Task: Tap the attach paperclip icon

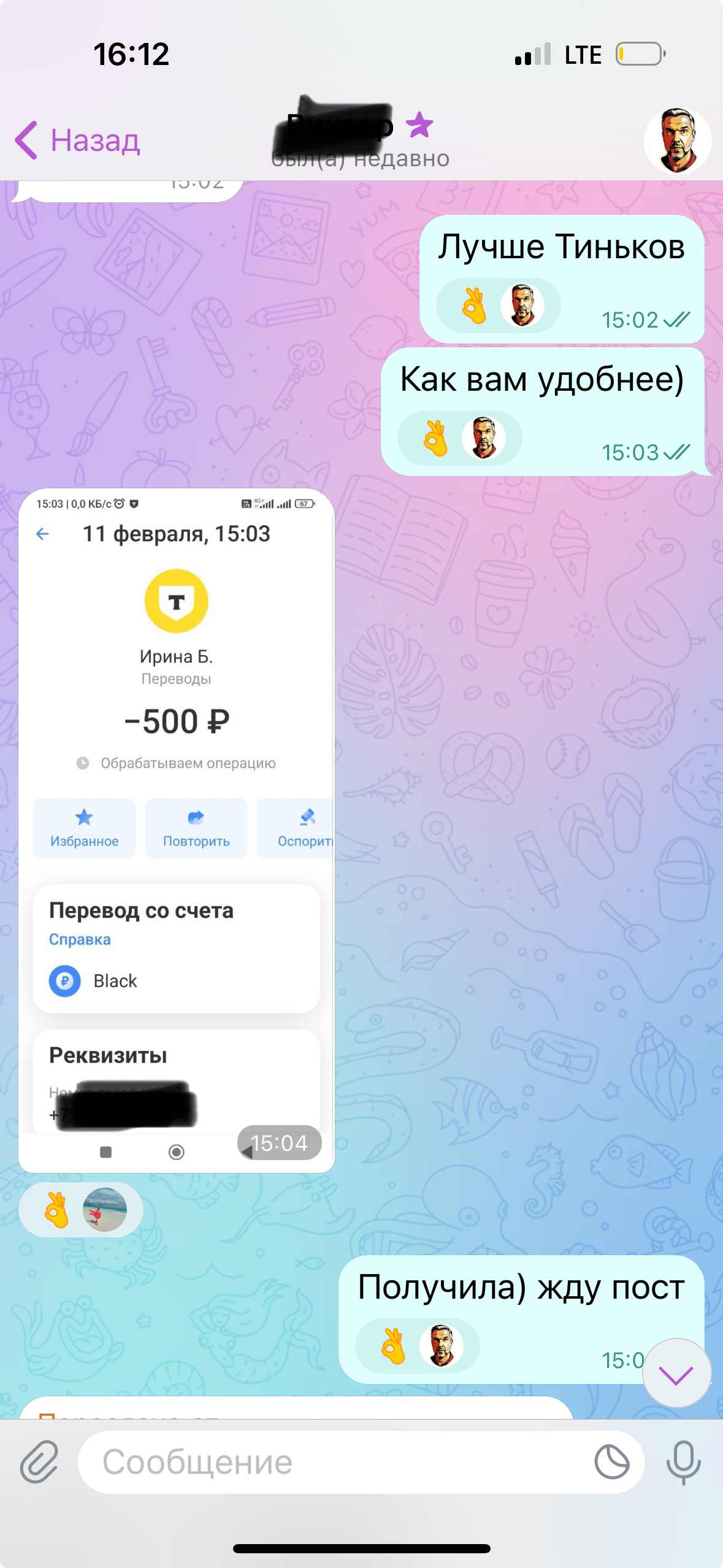Action: click(x=39, y=1462)
